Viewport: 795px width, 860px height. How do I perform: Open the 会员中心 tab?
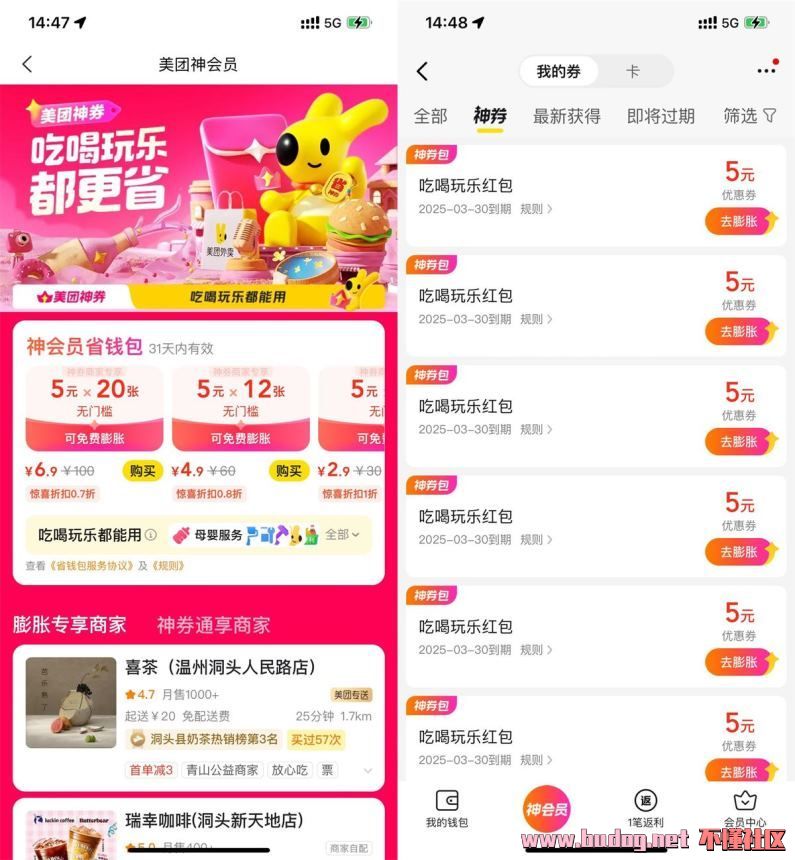point(745,809)
